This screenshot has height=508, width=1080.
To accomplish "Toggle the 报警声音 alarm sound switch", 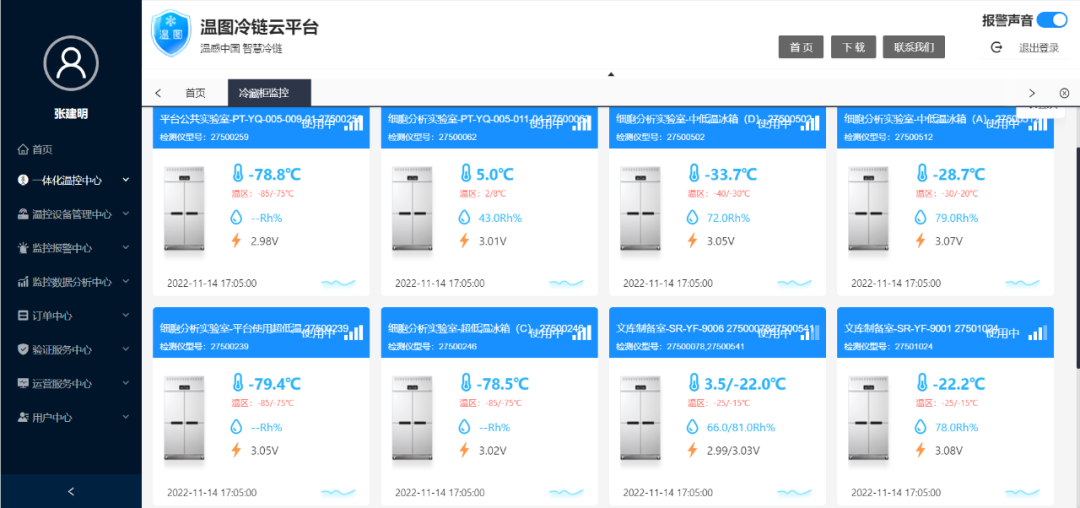I will pos(1052,20).
